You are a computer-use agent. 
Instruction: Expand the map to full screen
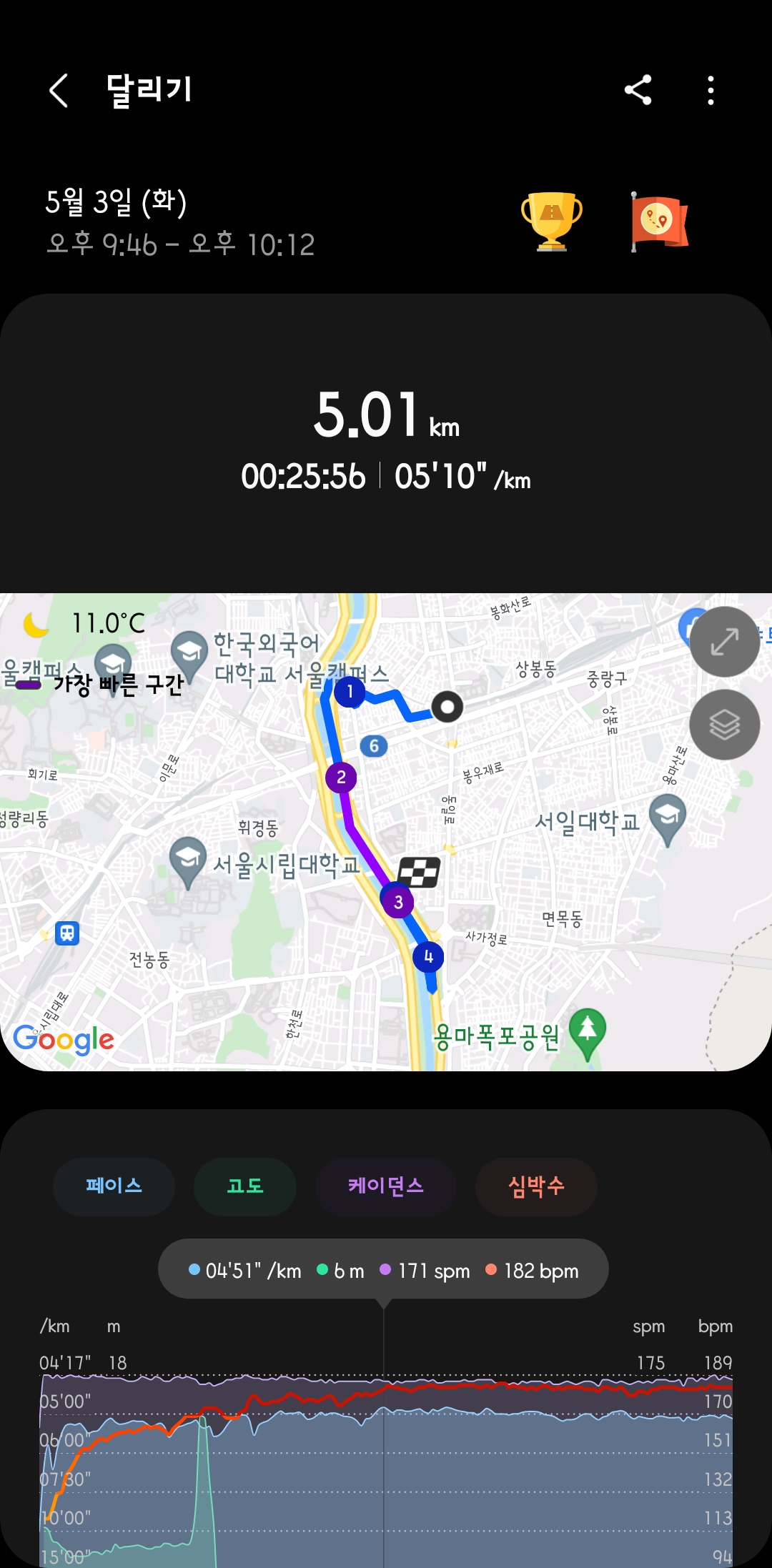(x=724, y=642)
